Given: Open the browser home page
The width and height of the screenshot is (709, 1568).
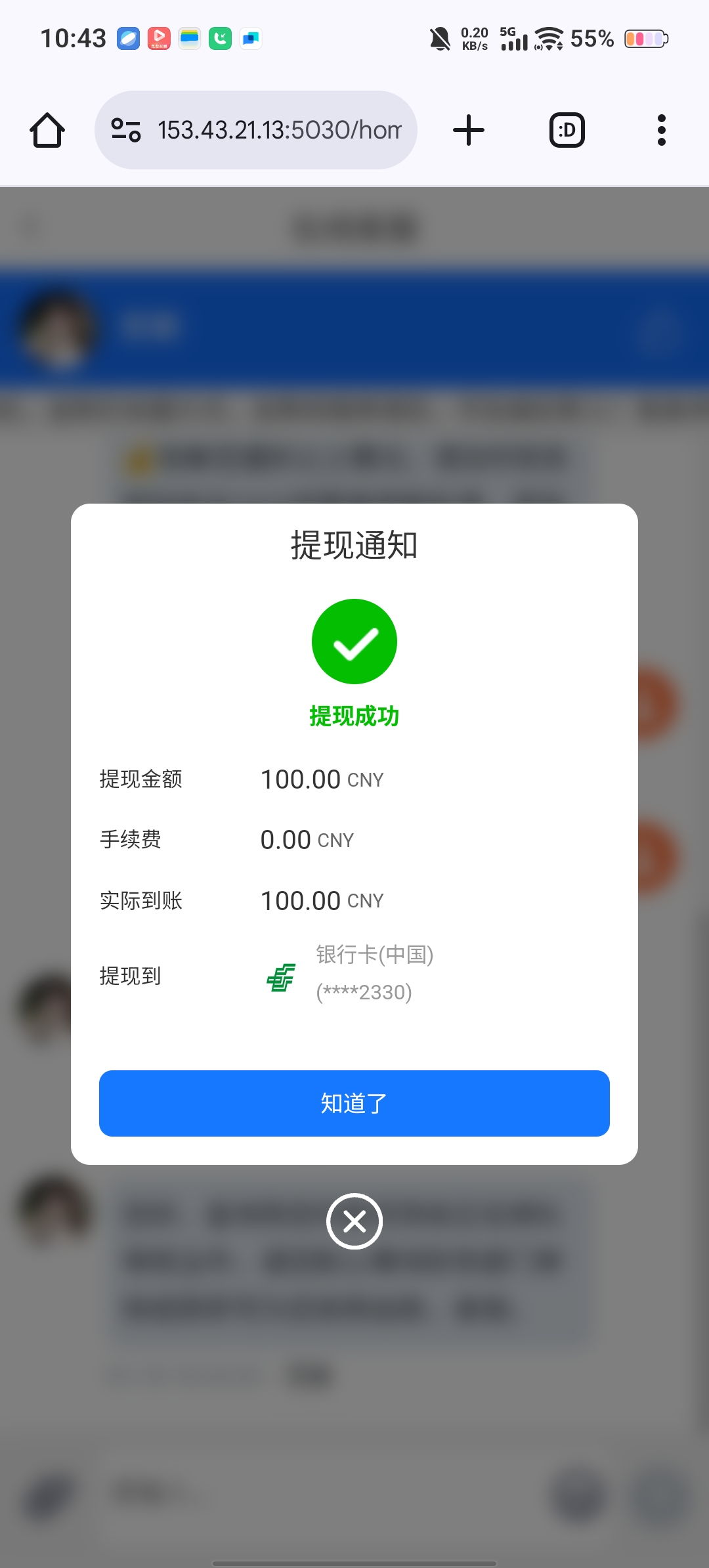Looking at the screenshot, I should [47, 130].
